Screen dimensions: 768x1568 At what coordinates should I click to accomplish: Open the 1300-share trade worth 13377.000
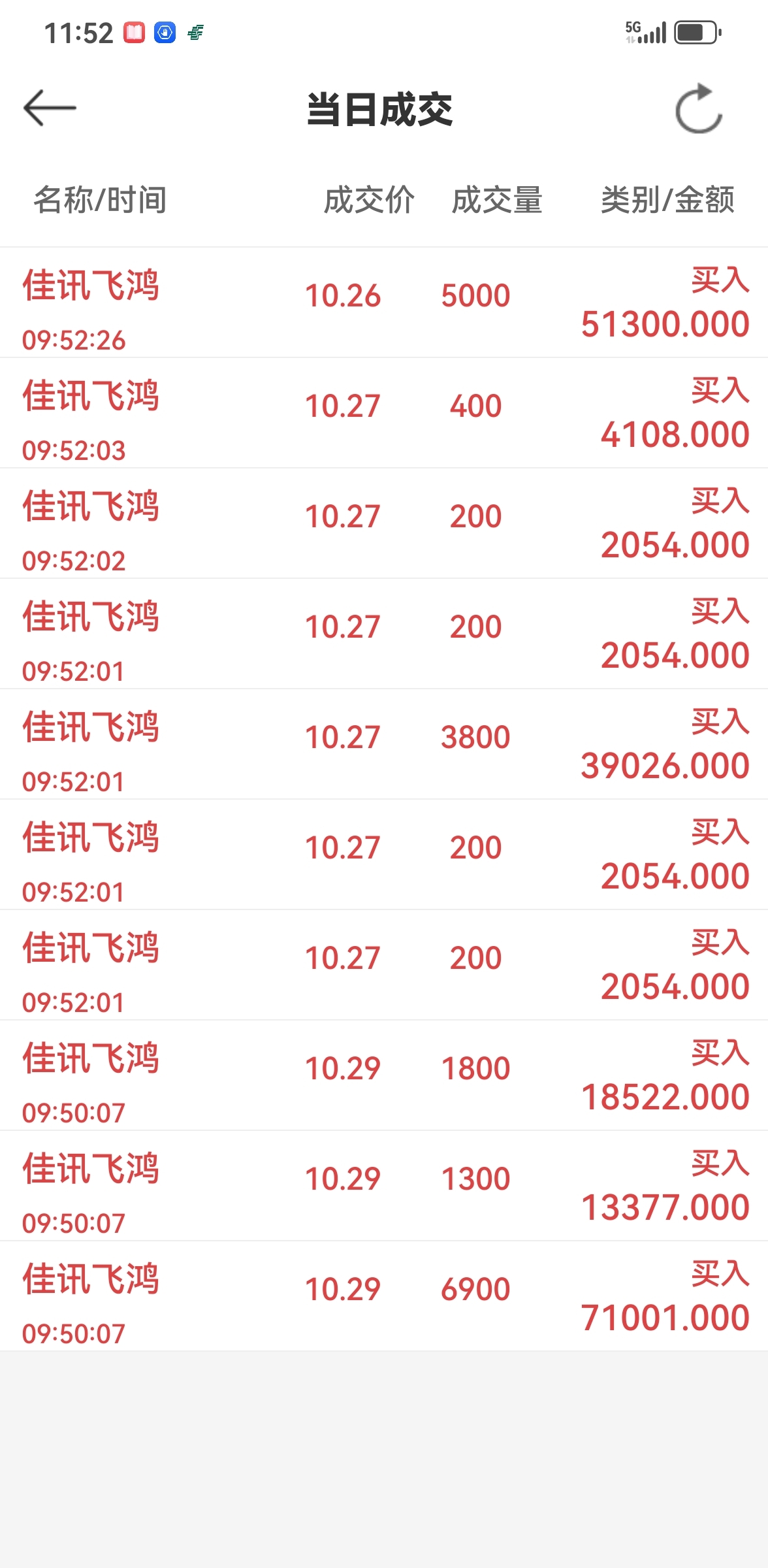click(384, 1186)
